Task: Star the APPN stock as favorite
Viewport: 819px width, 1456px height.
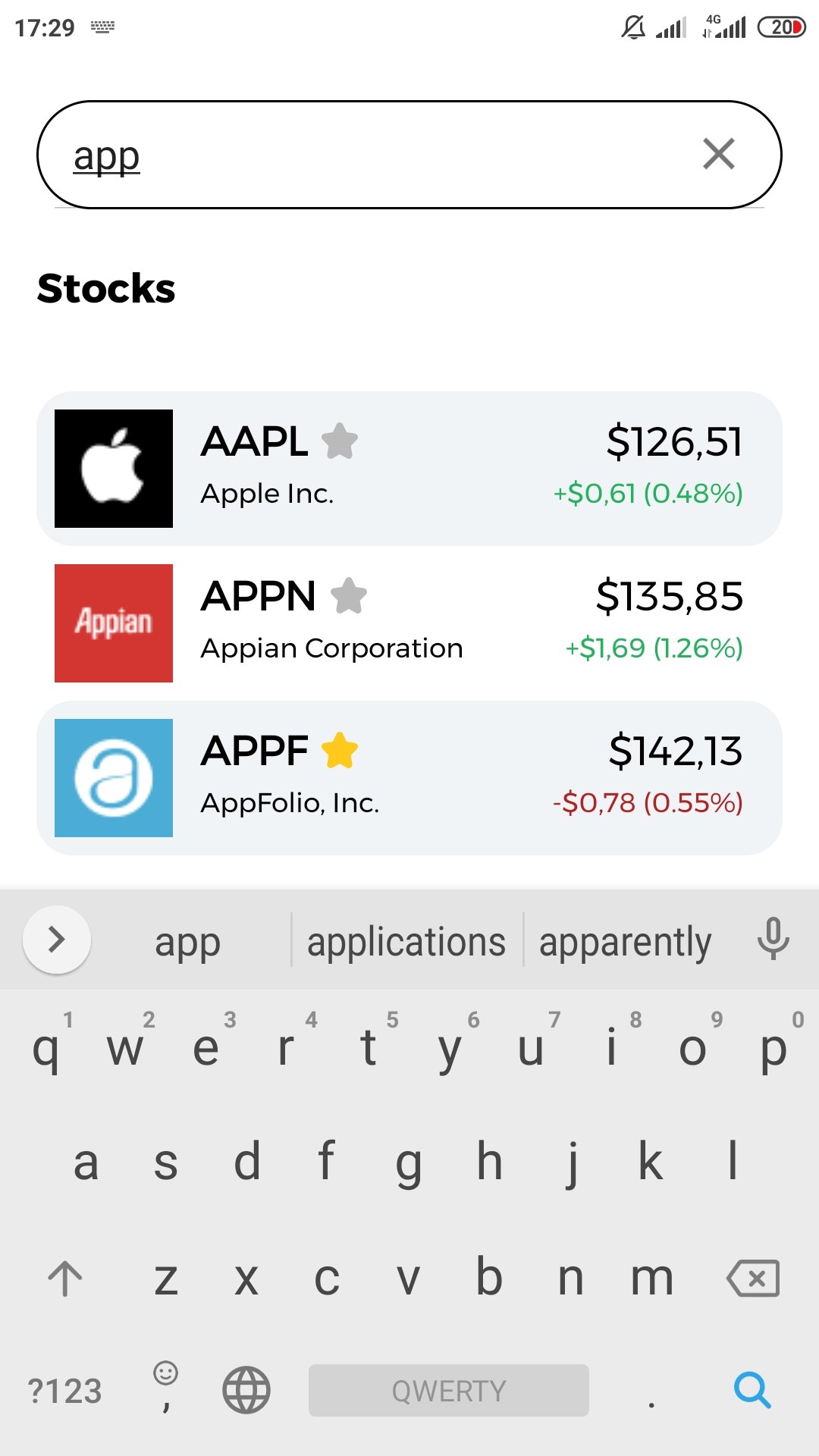Action: pos(349,596)
